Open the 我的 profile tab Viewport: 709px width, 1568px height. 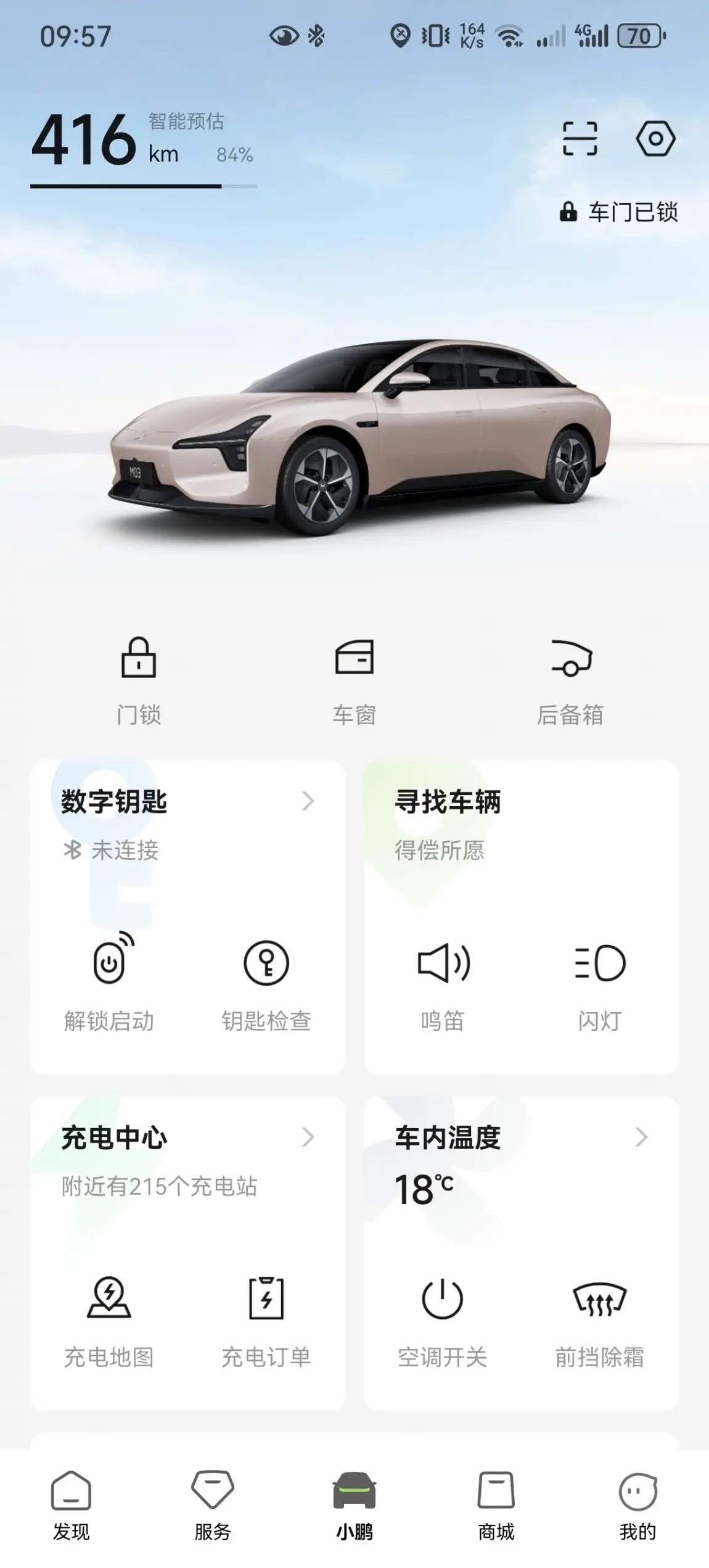point(638,1505)
